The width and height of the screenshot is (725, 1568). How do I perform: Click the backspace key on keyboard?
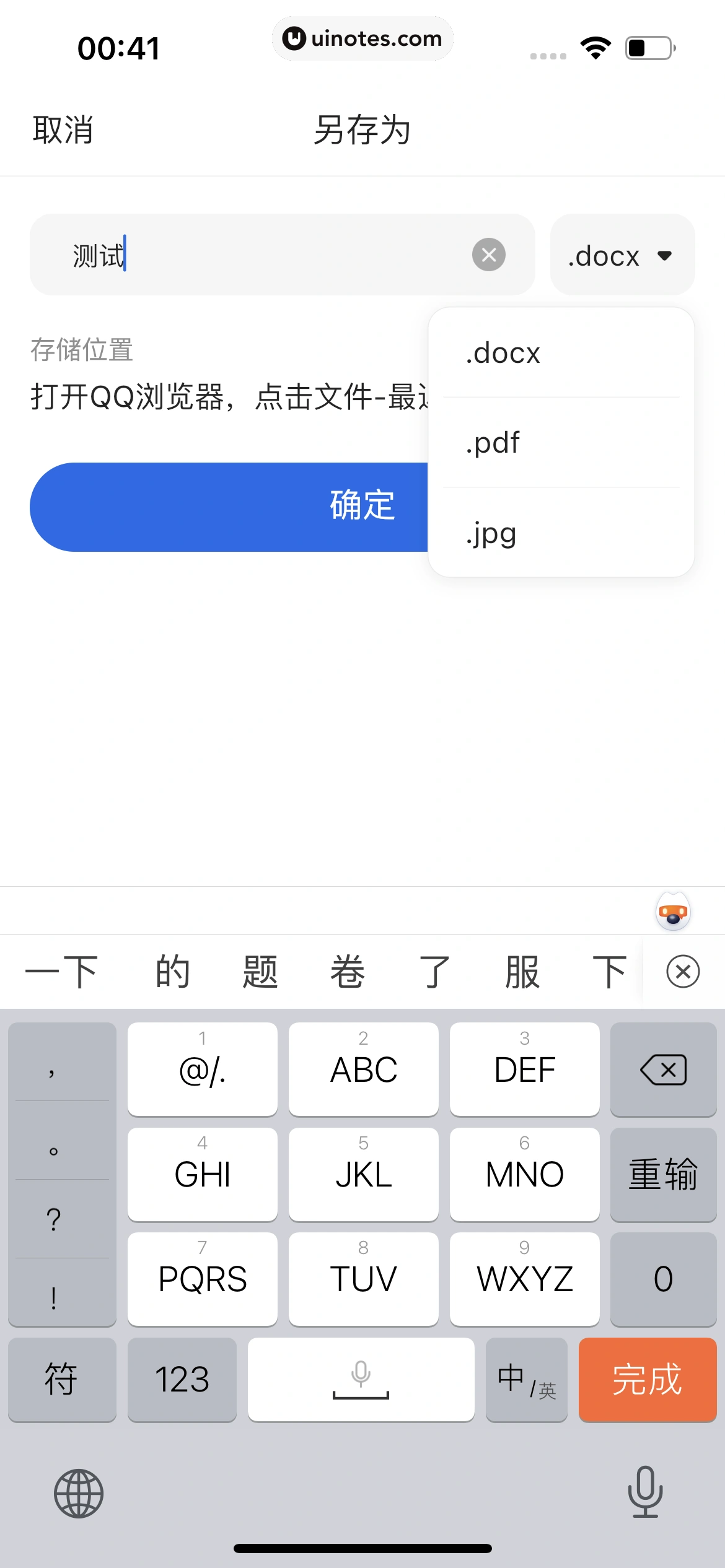[x=662, y=1069]
